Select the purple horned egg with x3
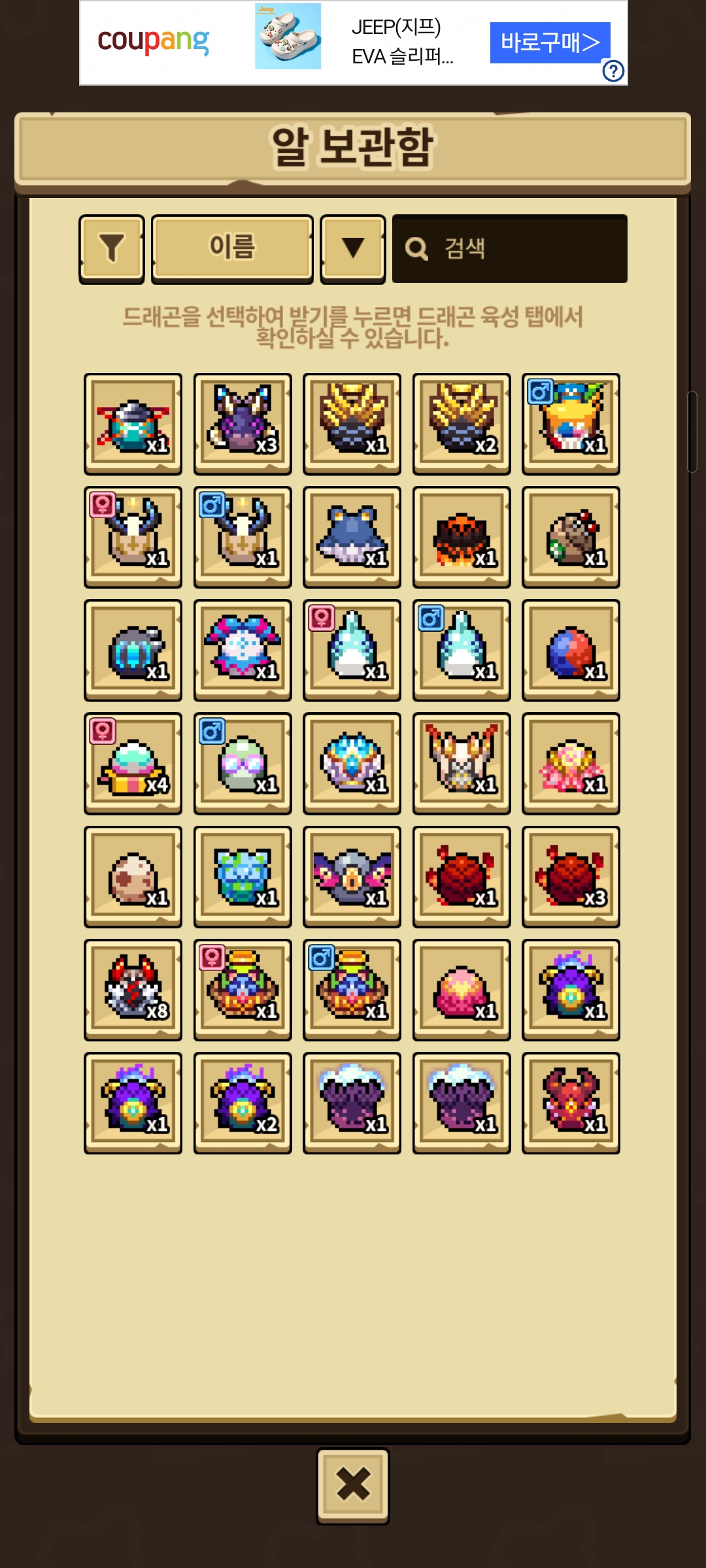Image resolution: width=706 pixels, height=1568 pixels. click(243, 424)
